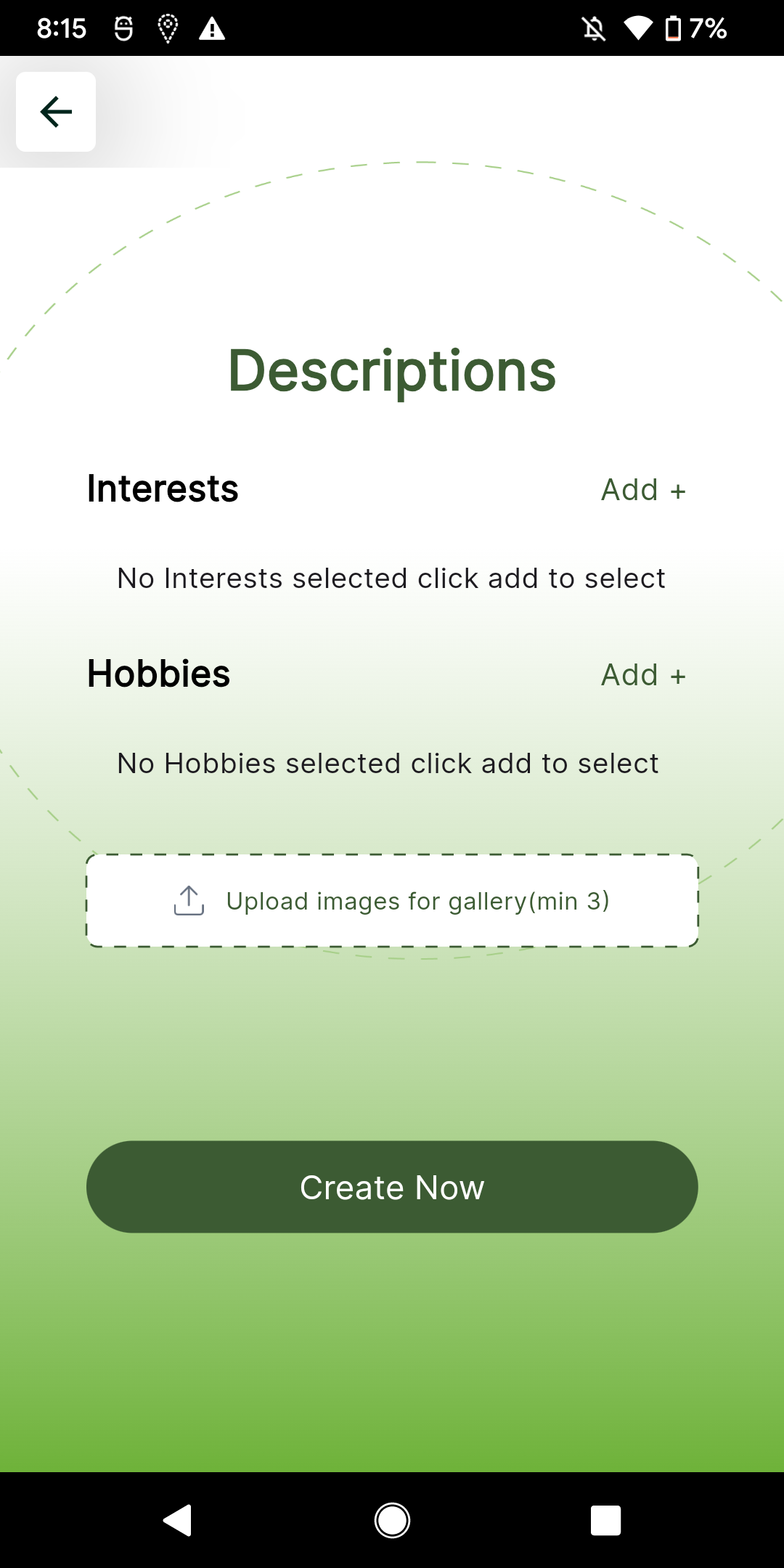The image size is (784, 1568).
Task: Add interests with the Add + link
Action: tap(643, 490)
